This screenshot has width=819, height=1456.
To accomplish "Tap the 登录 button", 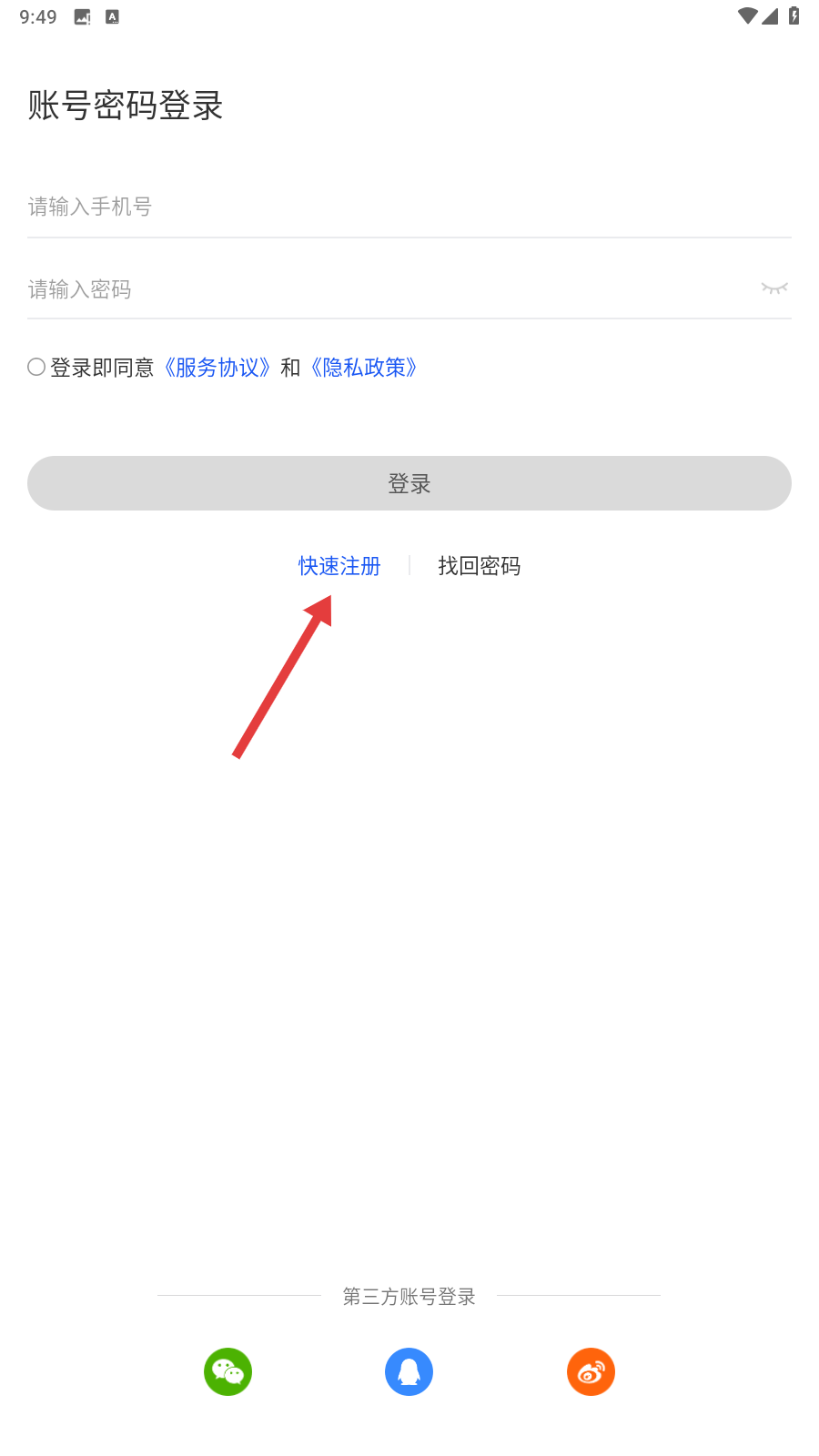I will [x=409, y=483].
